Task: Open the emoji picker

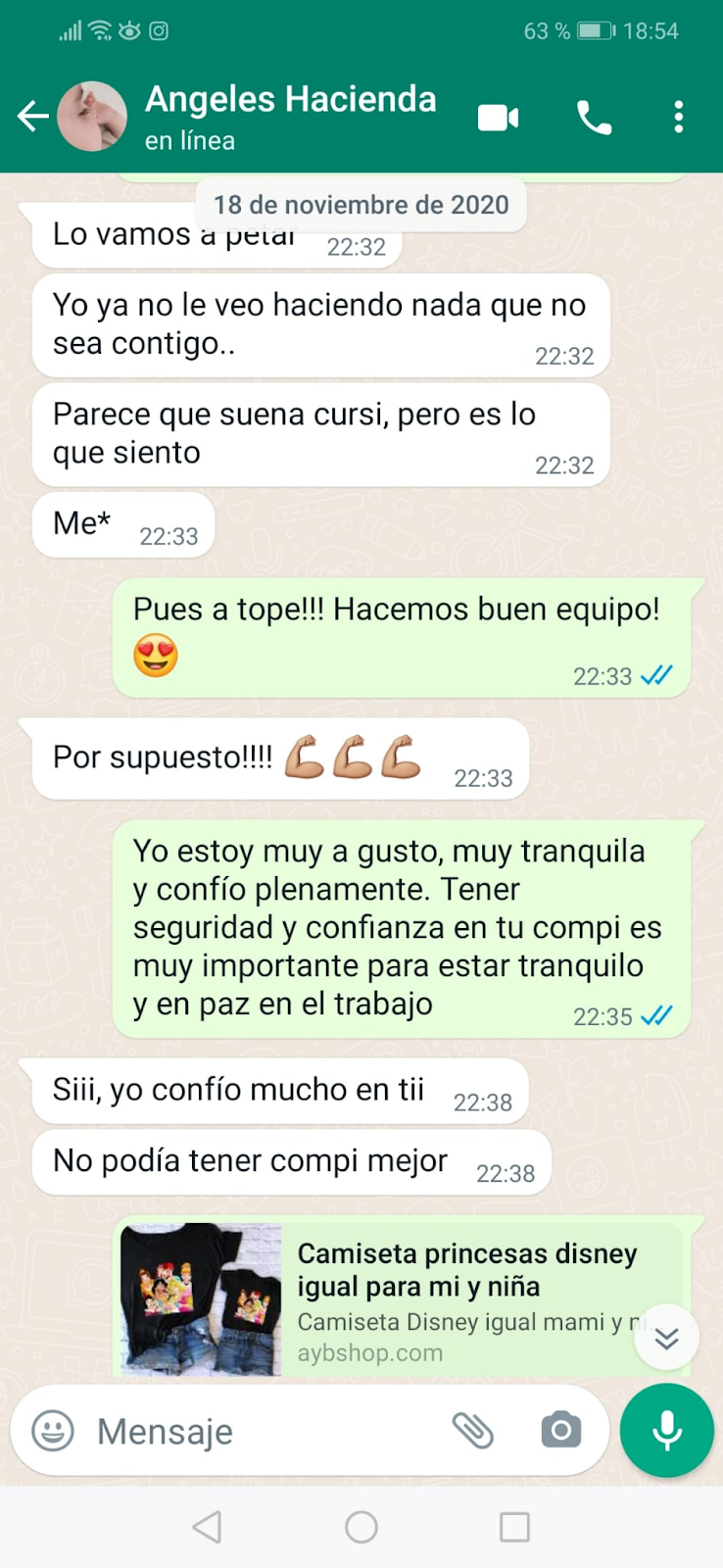Action: point(53,1431)
